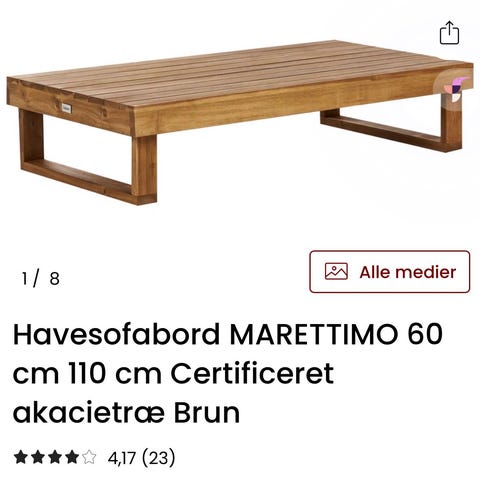Viewport: 480px width, 480px height.
Task: View the 4,17 star rating reviews
Action: click(x=94, y=457)
